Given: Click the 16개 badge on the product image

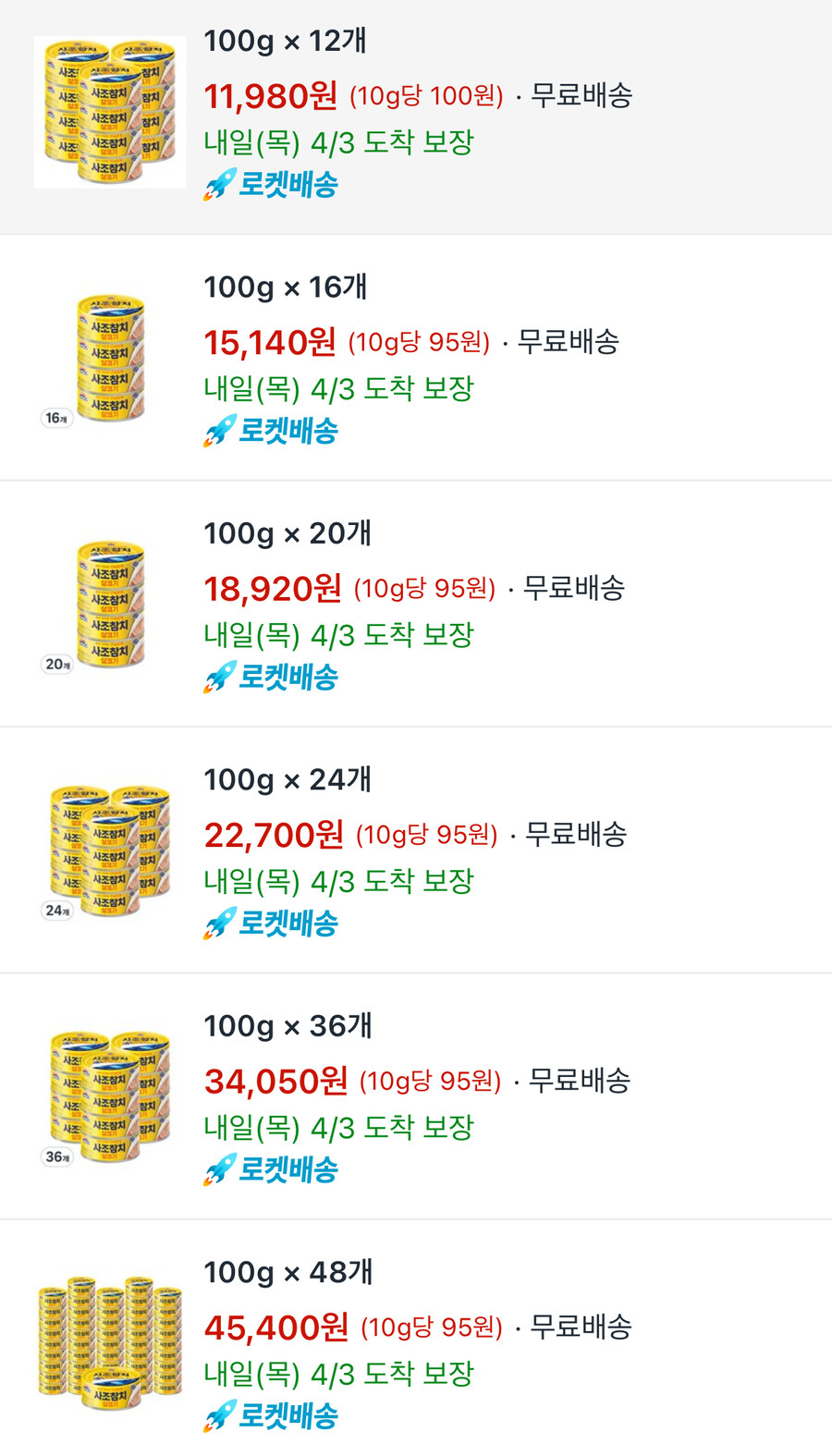Looking at the screenshot, I should point(55,418).
